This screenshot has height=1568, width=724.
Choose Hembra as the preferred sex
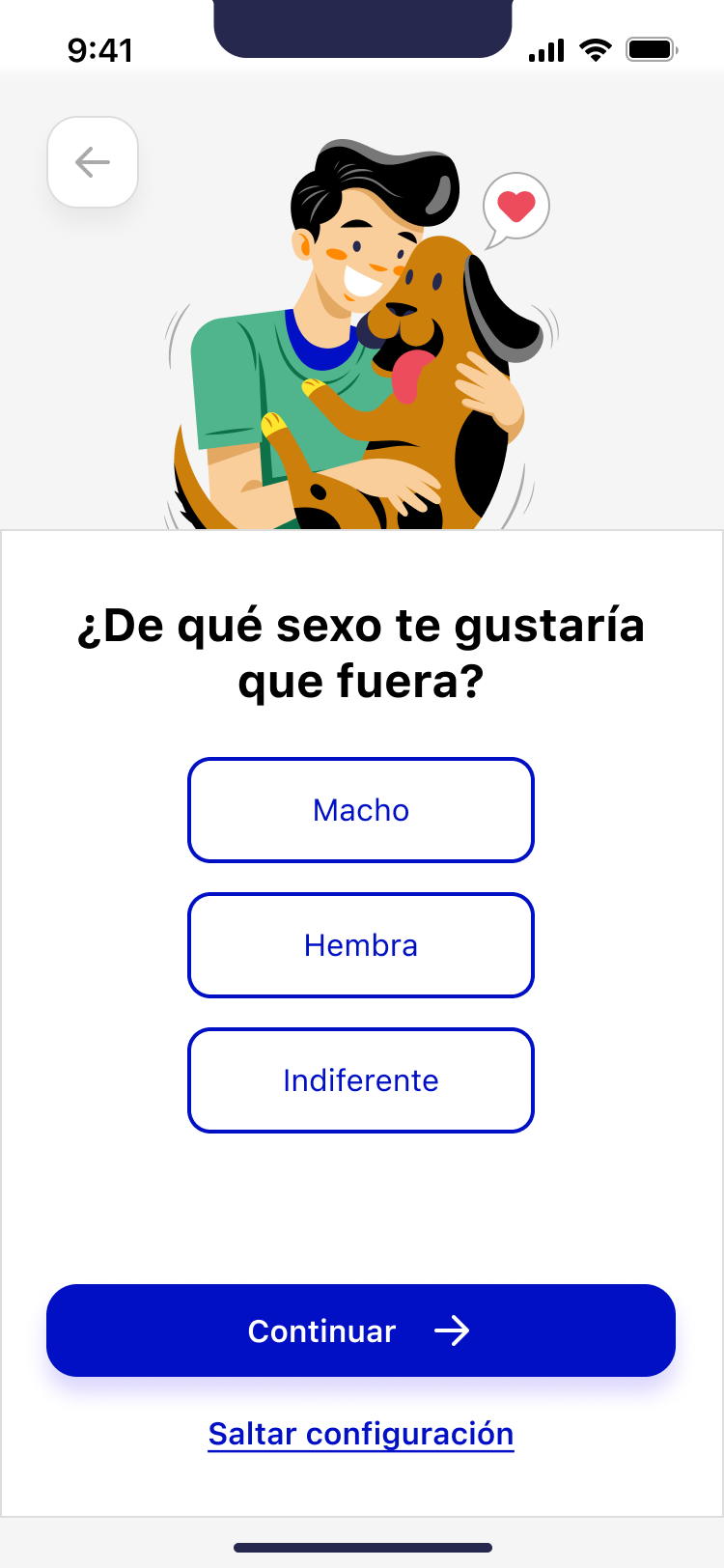[x=361, y=945]
